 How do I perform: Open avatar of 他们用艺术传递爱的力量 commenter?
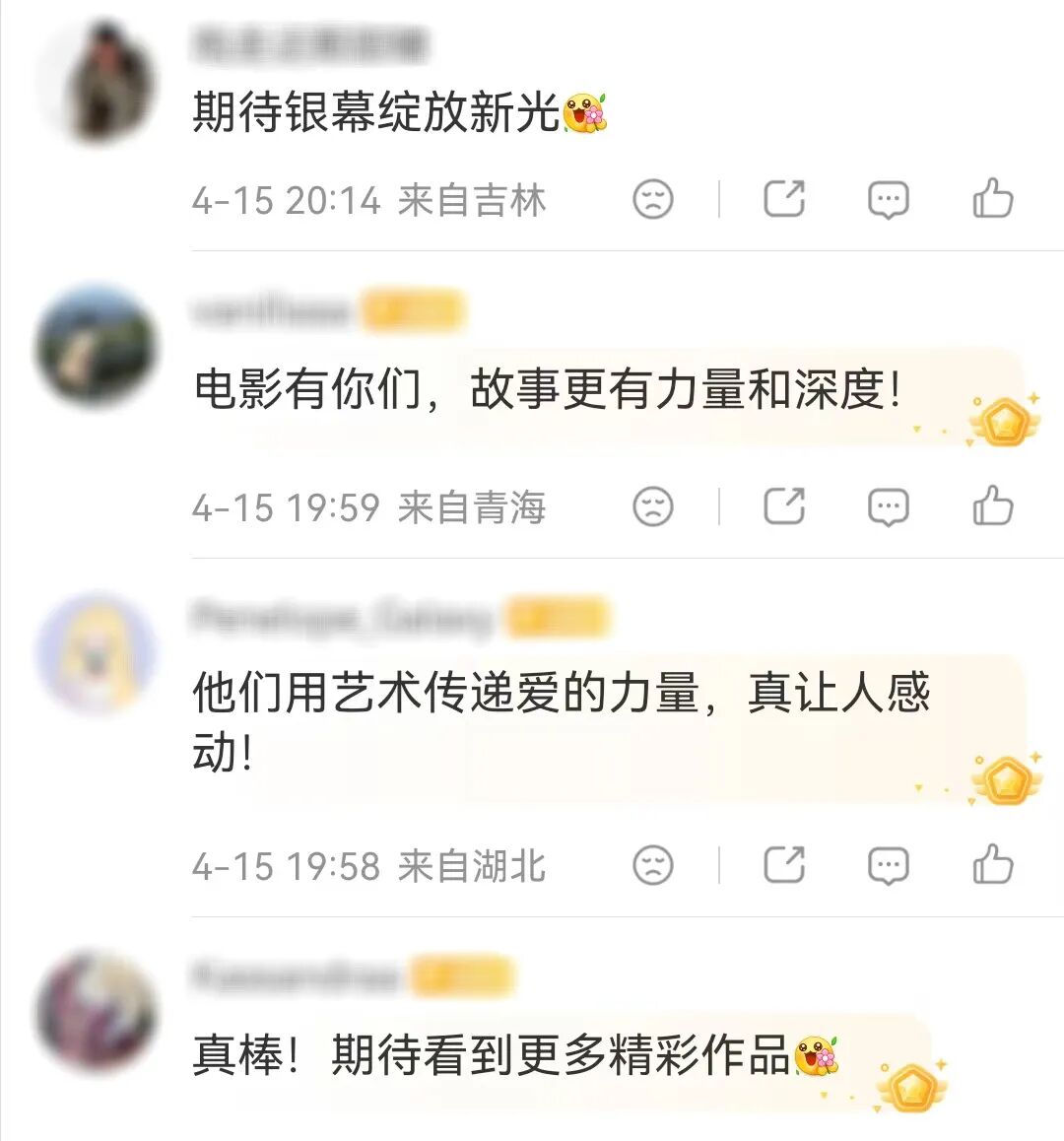point(97,652)
